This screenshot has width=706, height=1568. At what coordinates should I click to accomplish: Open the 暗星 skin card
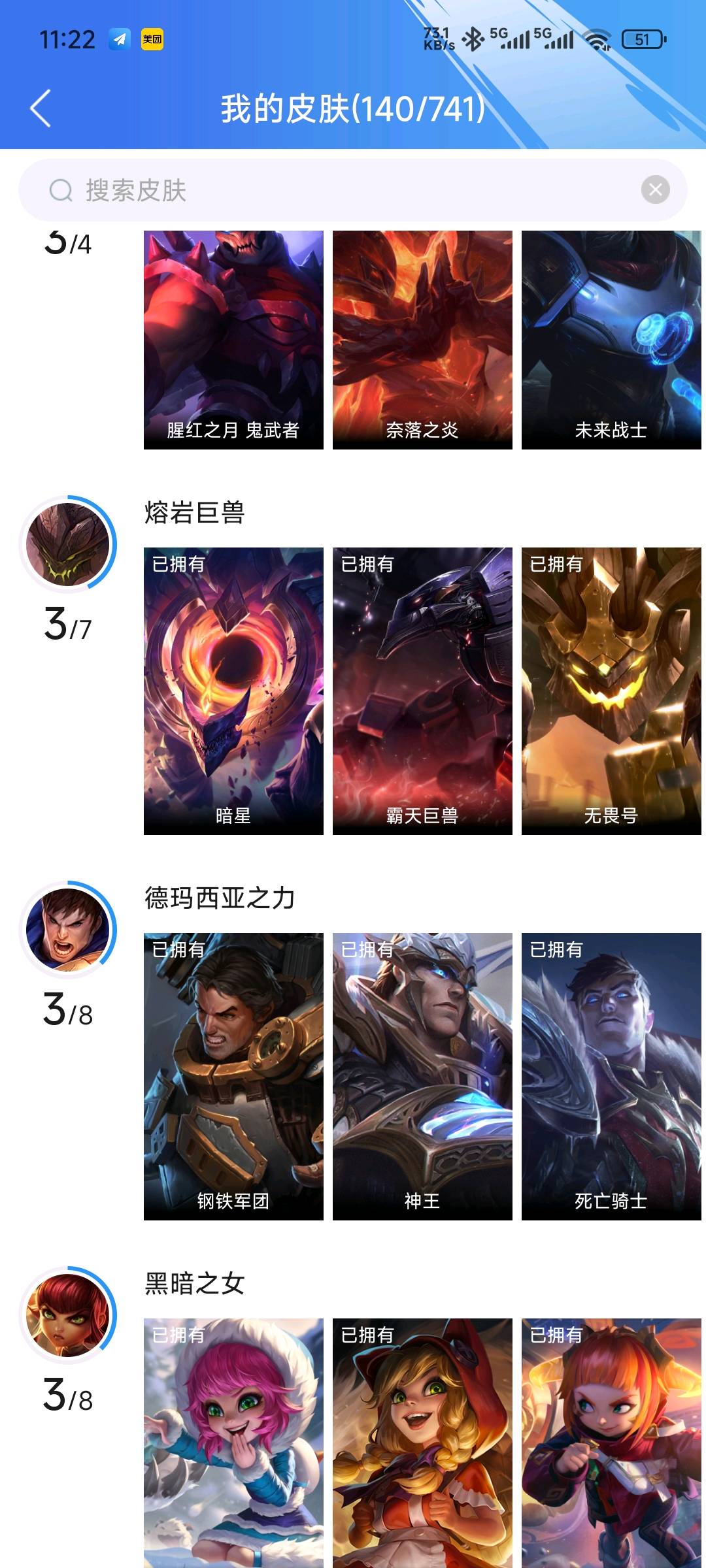(x=233, y=691)
